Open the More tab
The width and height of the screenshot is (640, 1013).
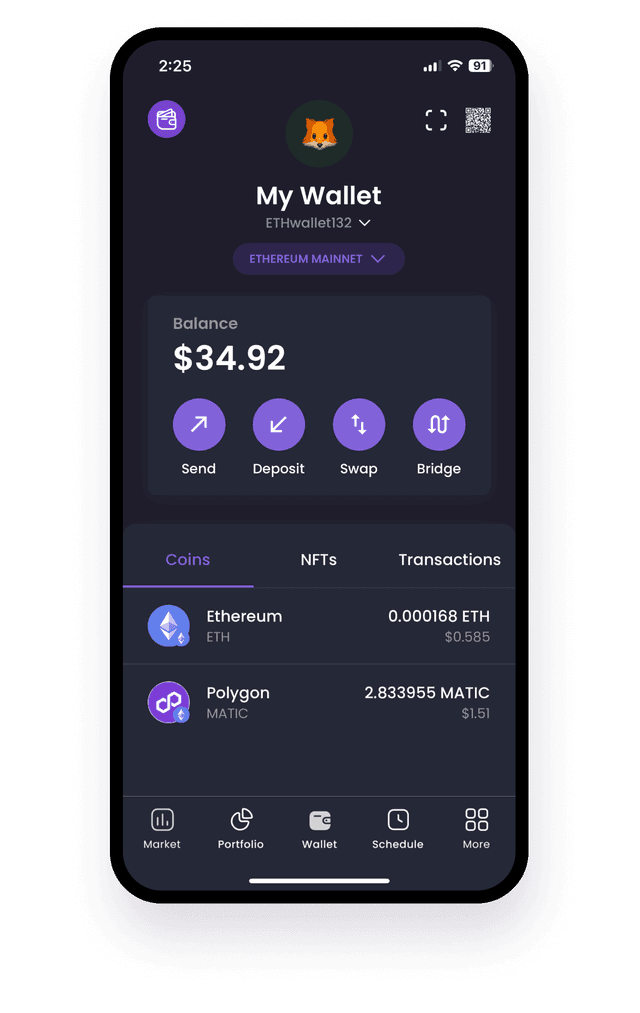click(x=476, y=829)
